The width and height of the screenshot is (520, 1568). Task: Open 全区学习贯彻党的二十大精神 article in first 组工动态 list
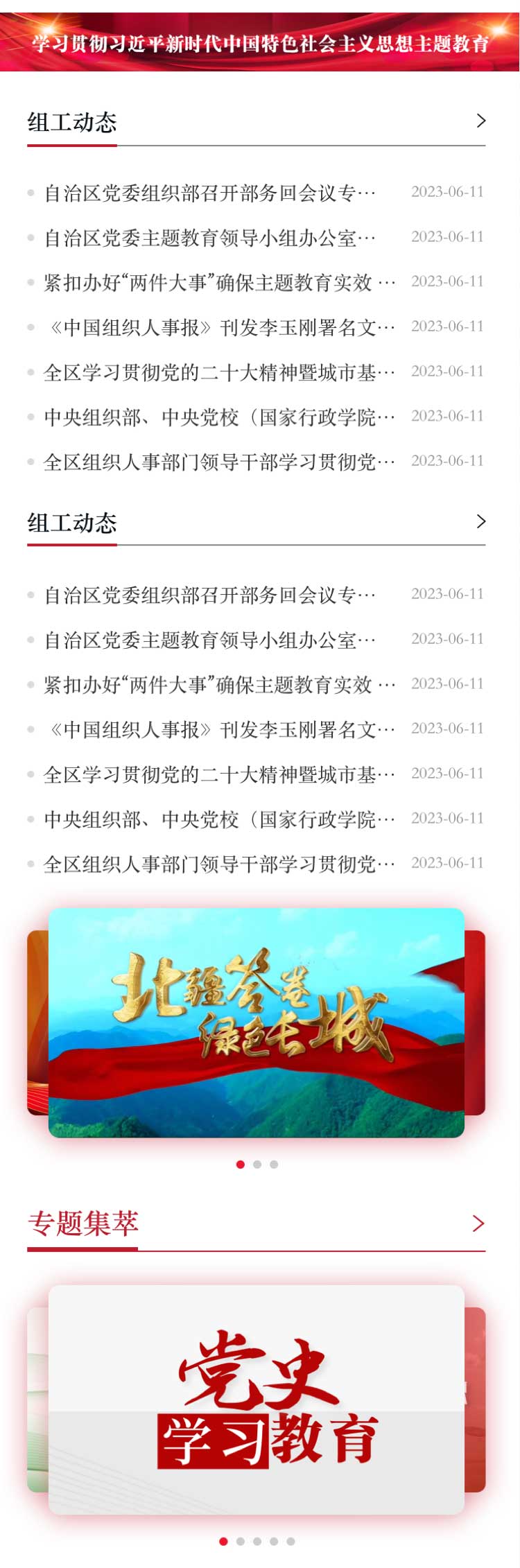point(219,372)
